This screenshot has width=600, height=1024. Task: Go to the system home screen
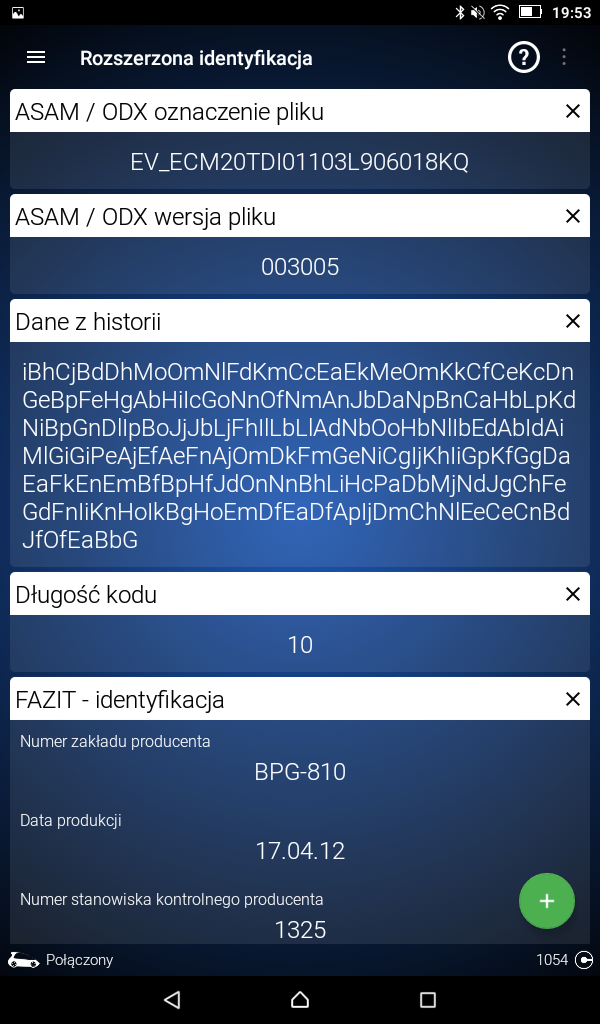[x=300, y=999]
